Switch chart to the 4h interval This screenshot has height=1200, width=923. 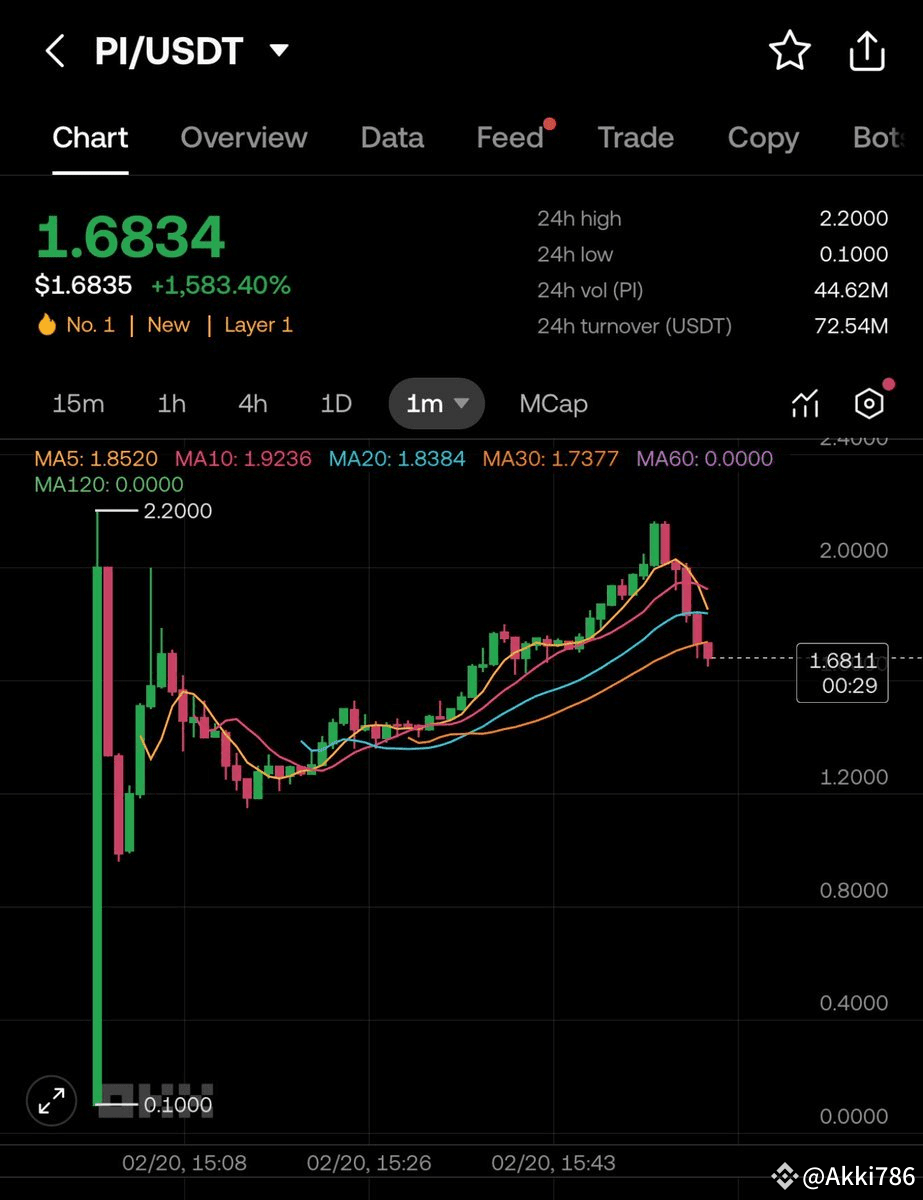point(253,404)
